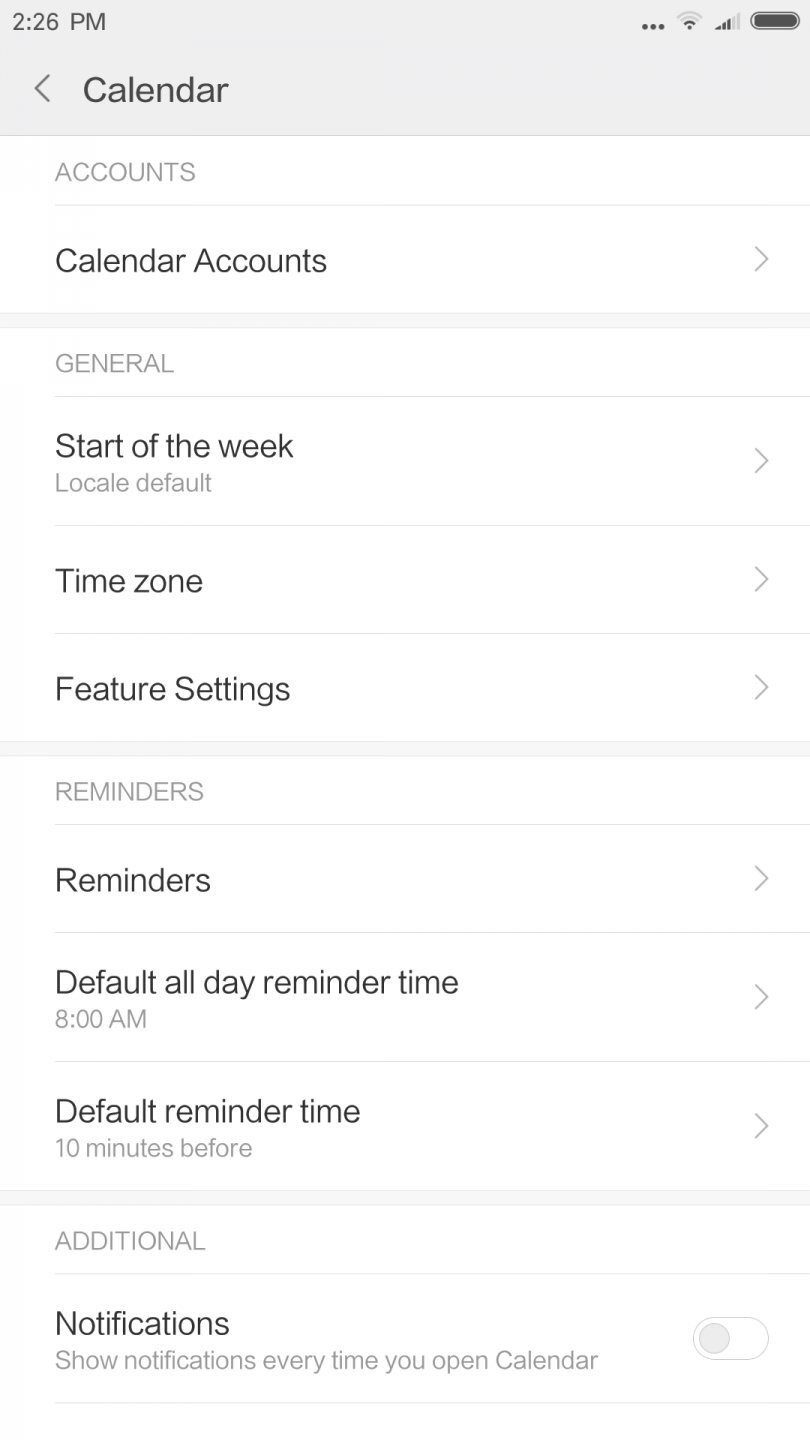This screenshot has width=810, height=1440.
Task: Expand the Calendar Accounts chevron
Action: (761, 260)
